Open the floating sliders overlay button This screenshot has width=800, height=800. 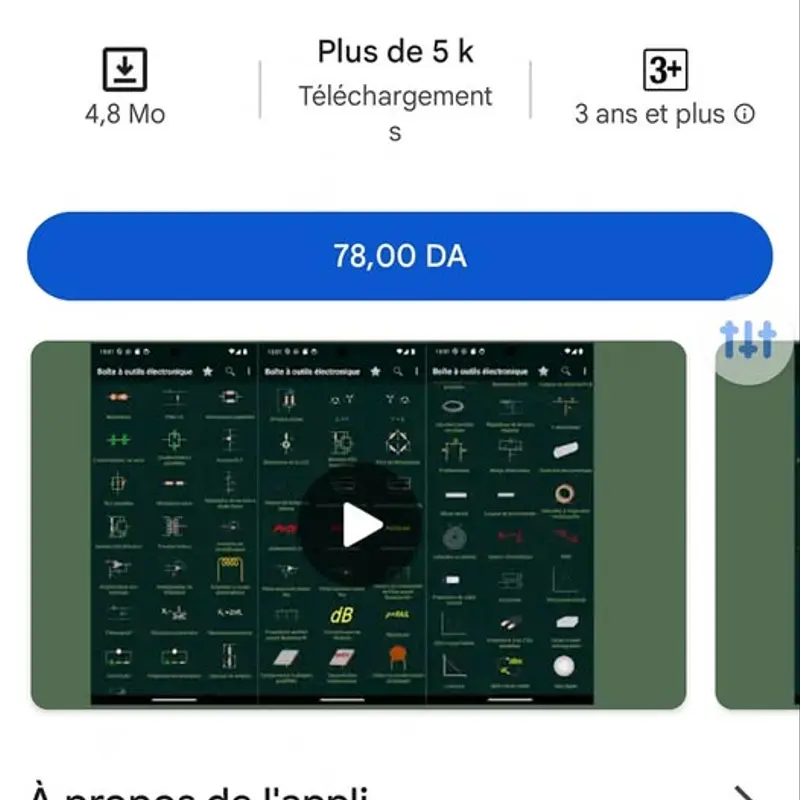tap(749, 340)
